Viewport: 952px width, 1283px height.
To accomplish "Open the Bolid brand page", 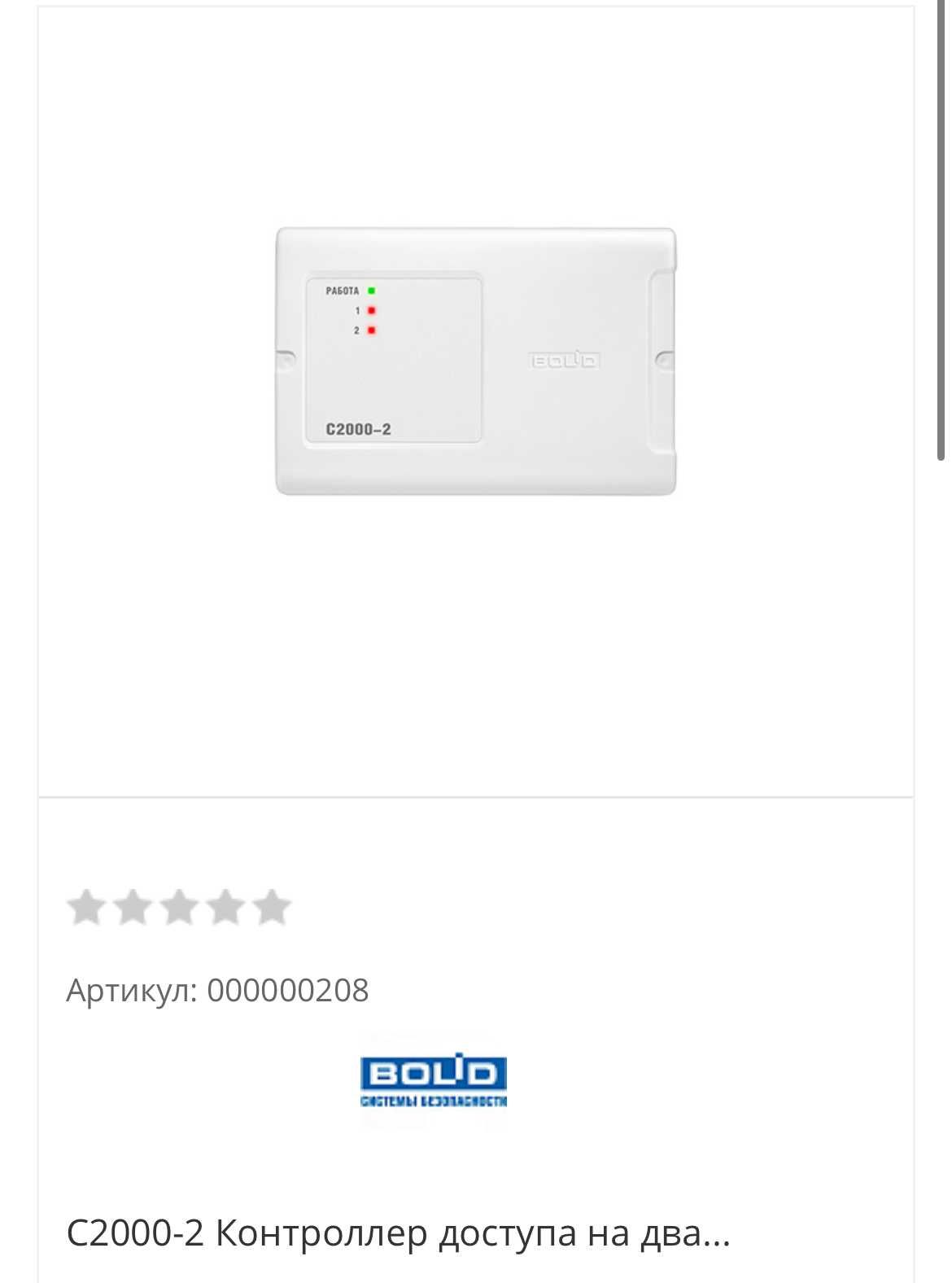I will coord(434,1079).
